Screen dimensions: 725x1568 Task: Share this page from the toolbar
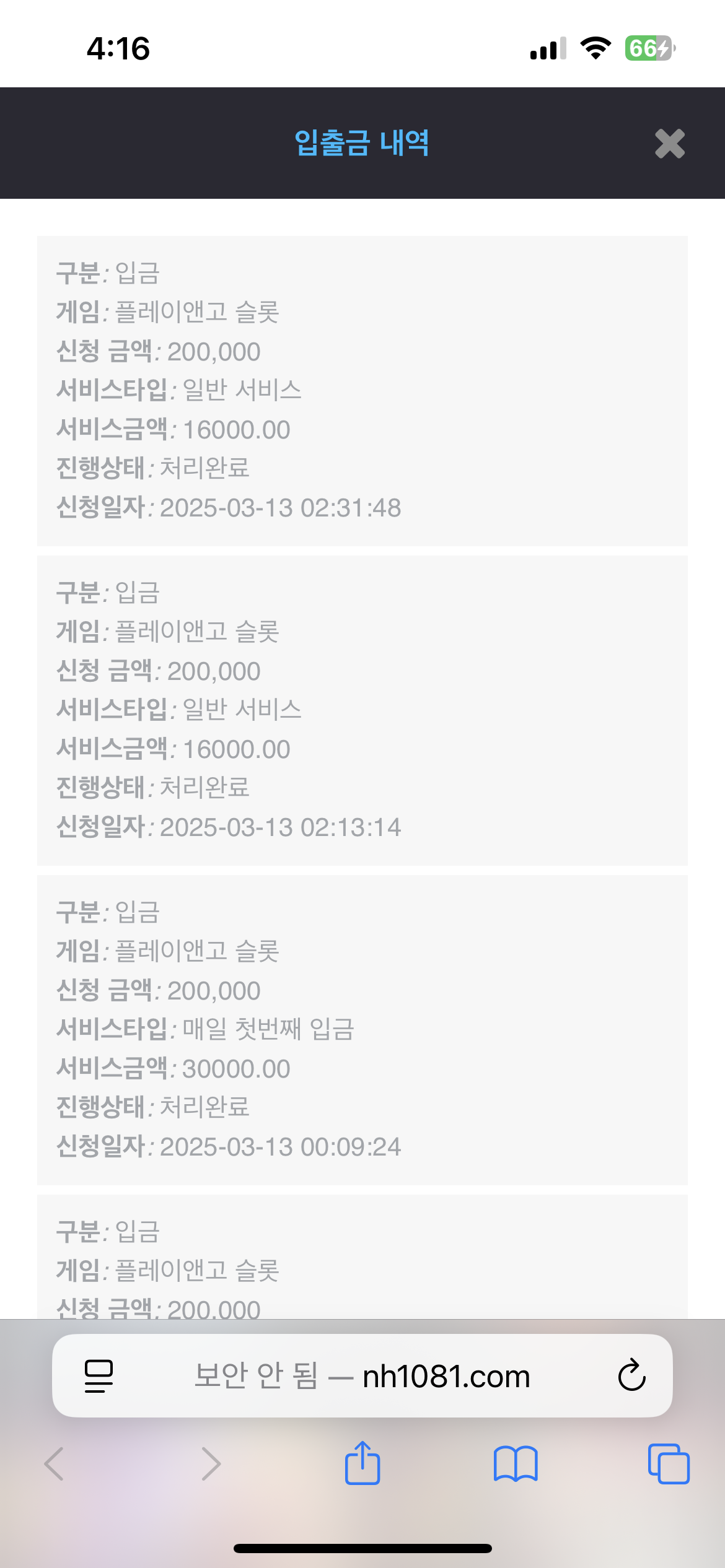pyautogui.click(x=362, y=1463)
